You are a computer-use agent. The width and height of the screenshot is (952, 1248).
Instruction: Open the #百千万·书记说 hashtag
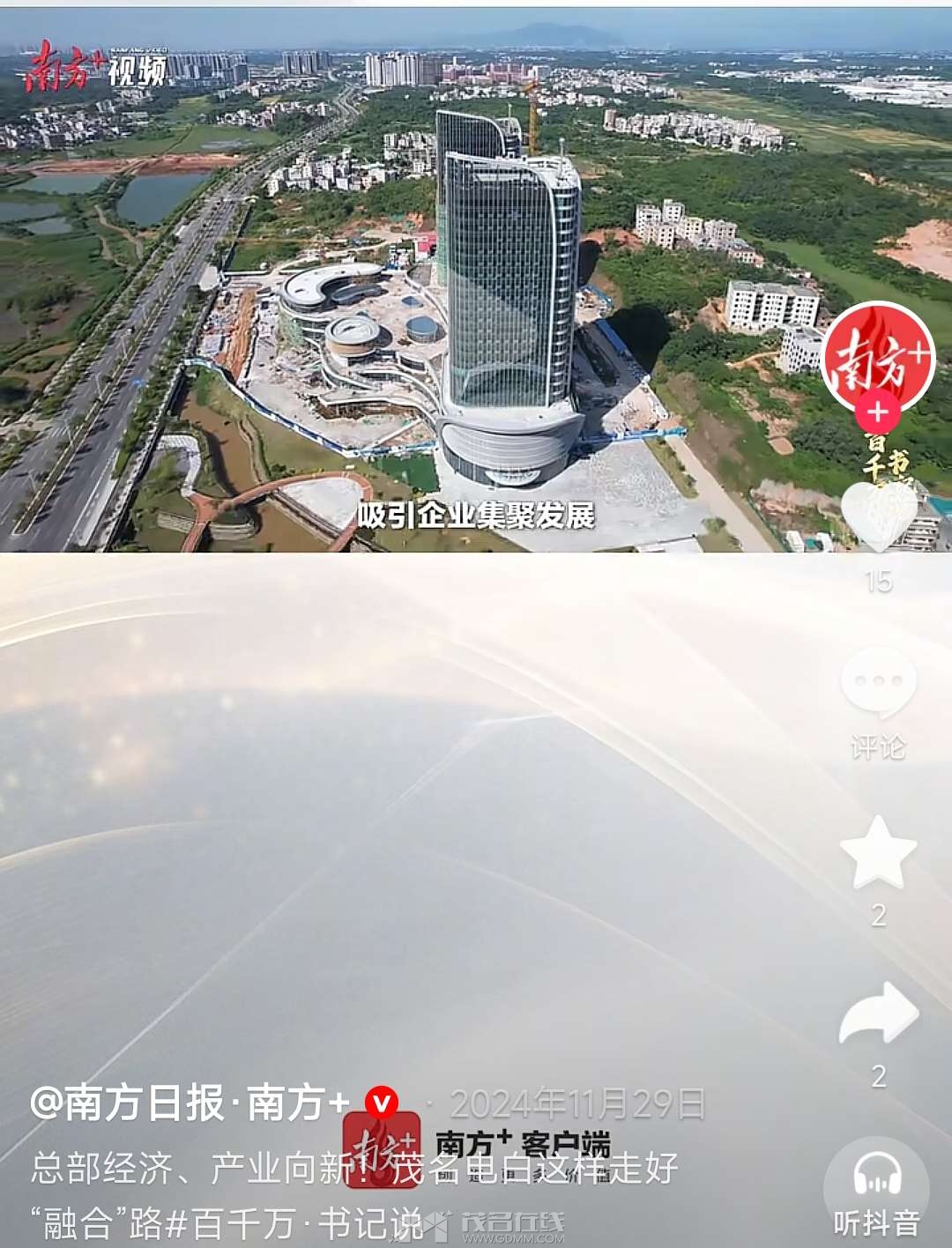(295, 1223)
